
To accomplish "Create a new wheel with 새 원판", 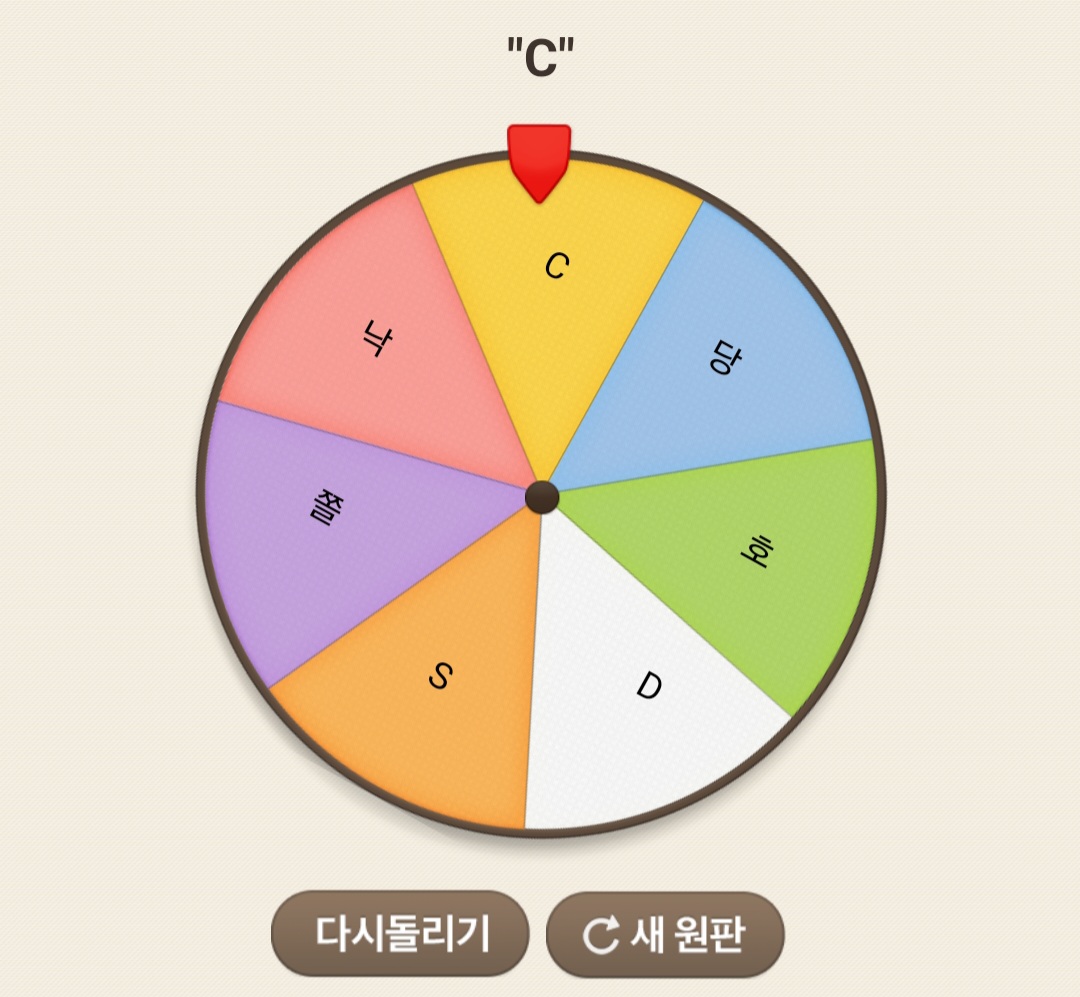I will point(665,935).
